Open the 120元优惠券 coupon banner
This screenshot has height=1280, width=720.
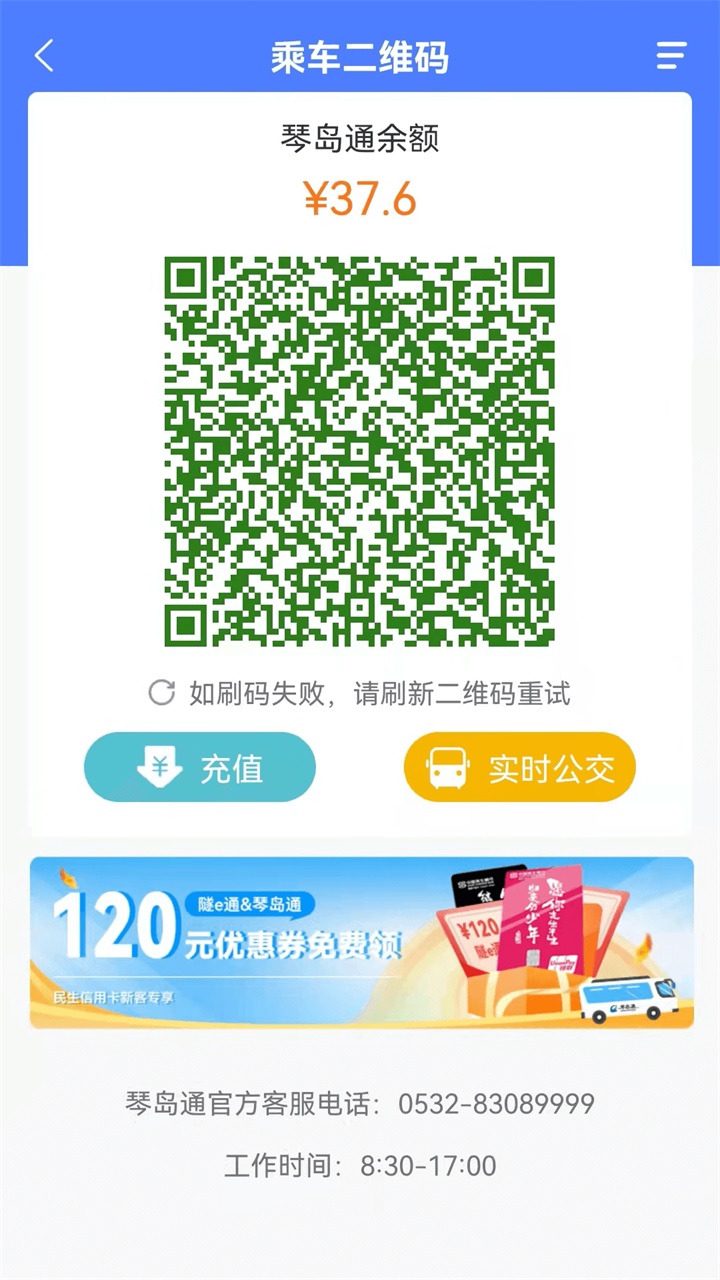pos(360,942)
